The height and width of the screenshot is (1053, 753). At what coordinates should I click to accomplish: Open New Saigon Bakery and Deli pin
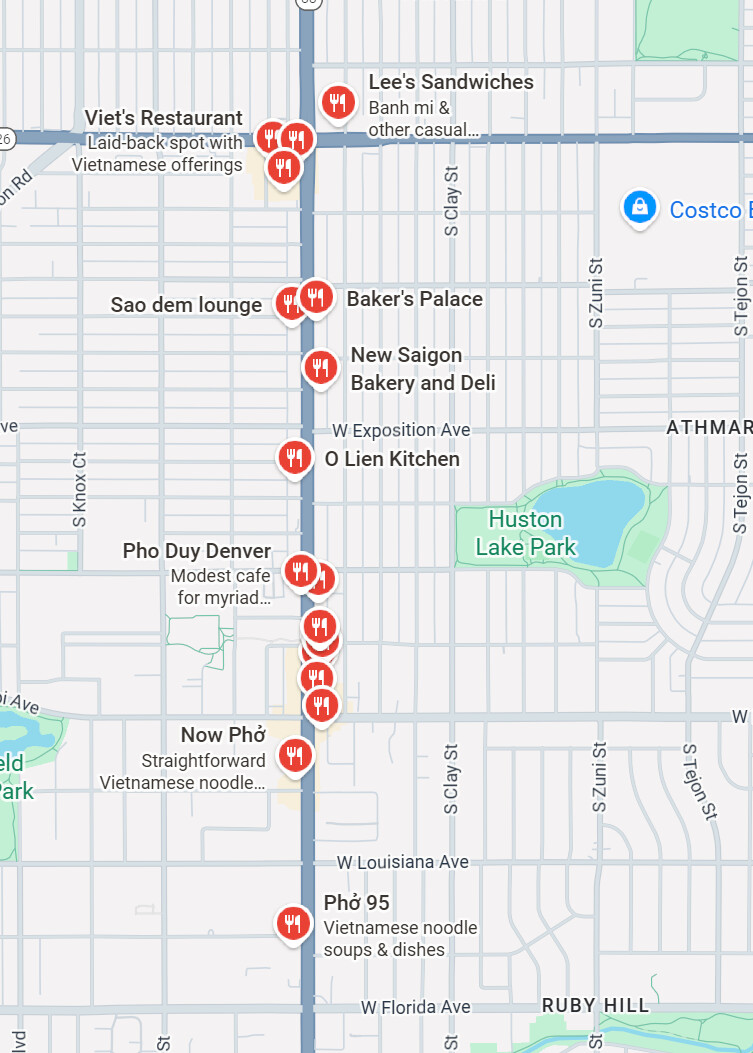tap(320, 367)
